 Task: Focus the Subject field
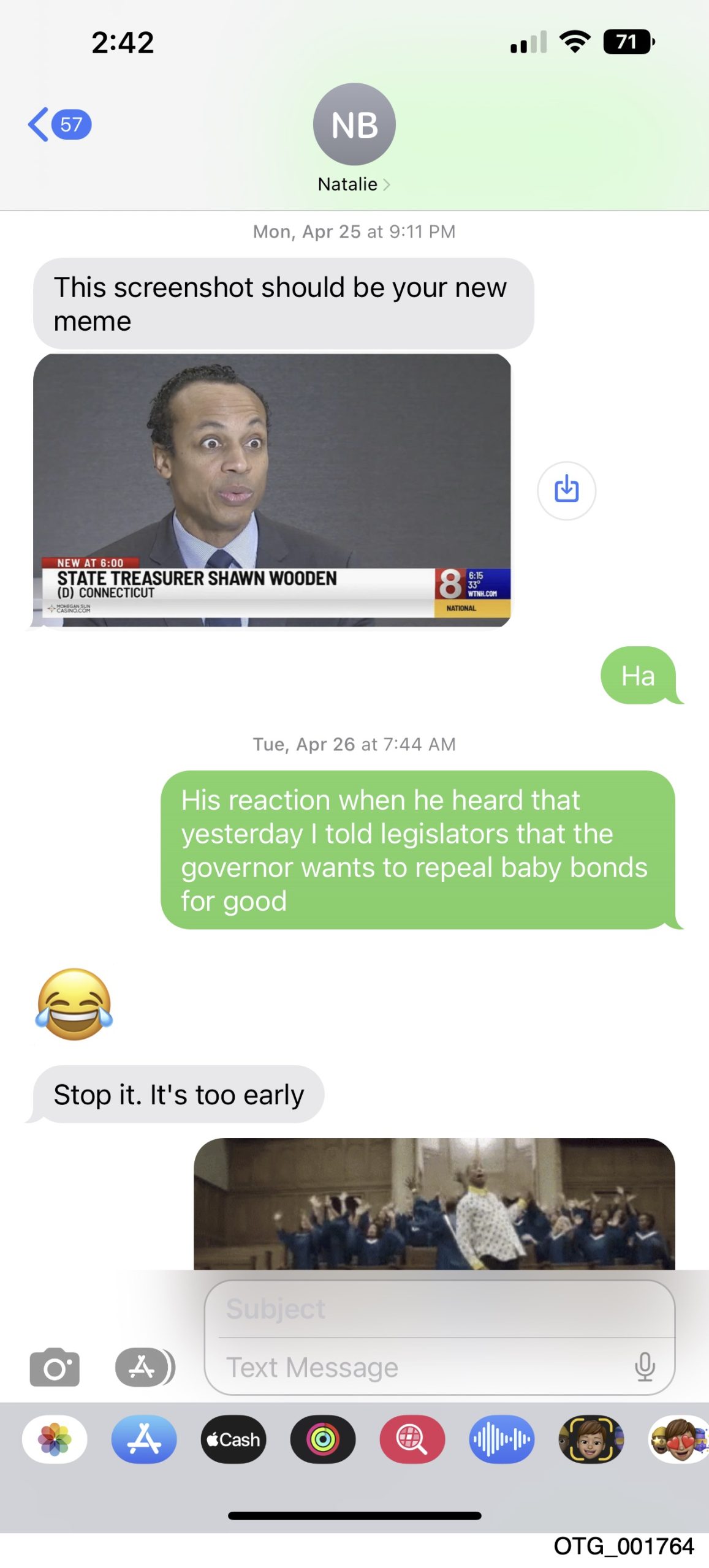coord(439,1309)
